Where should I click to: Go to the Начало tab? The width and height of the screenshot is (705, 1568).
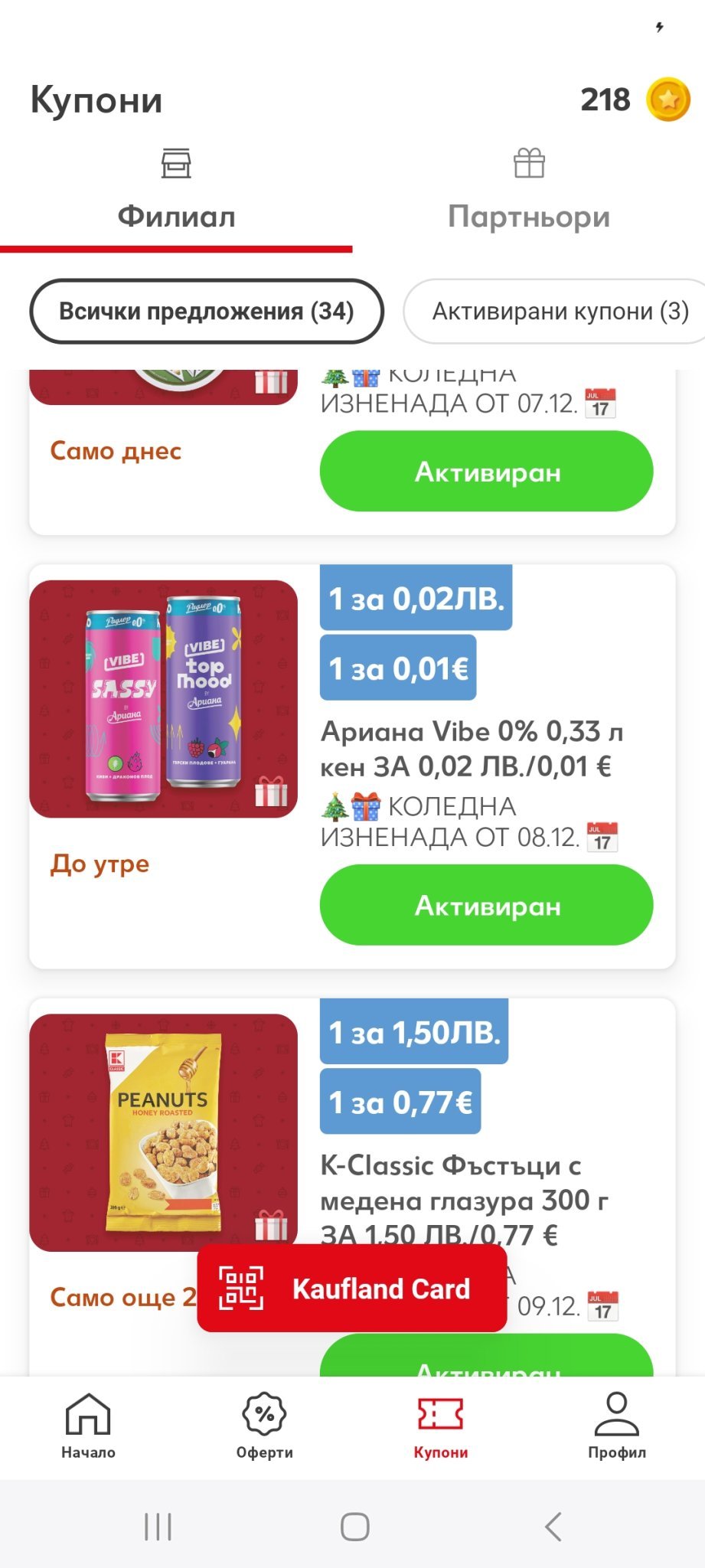click(x=88, y=1425)
